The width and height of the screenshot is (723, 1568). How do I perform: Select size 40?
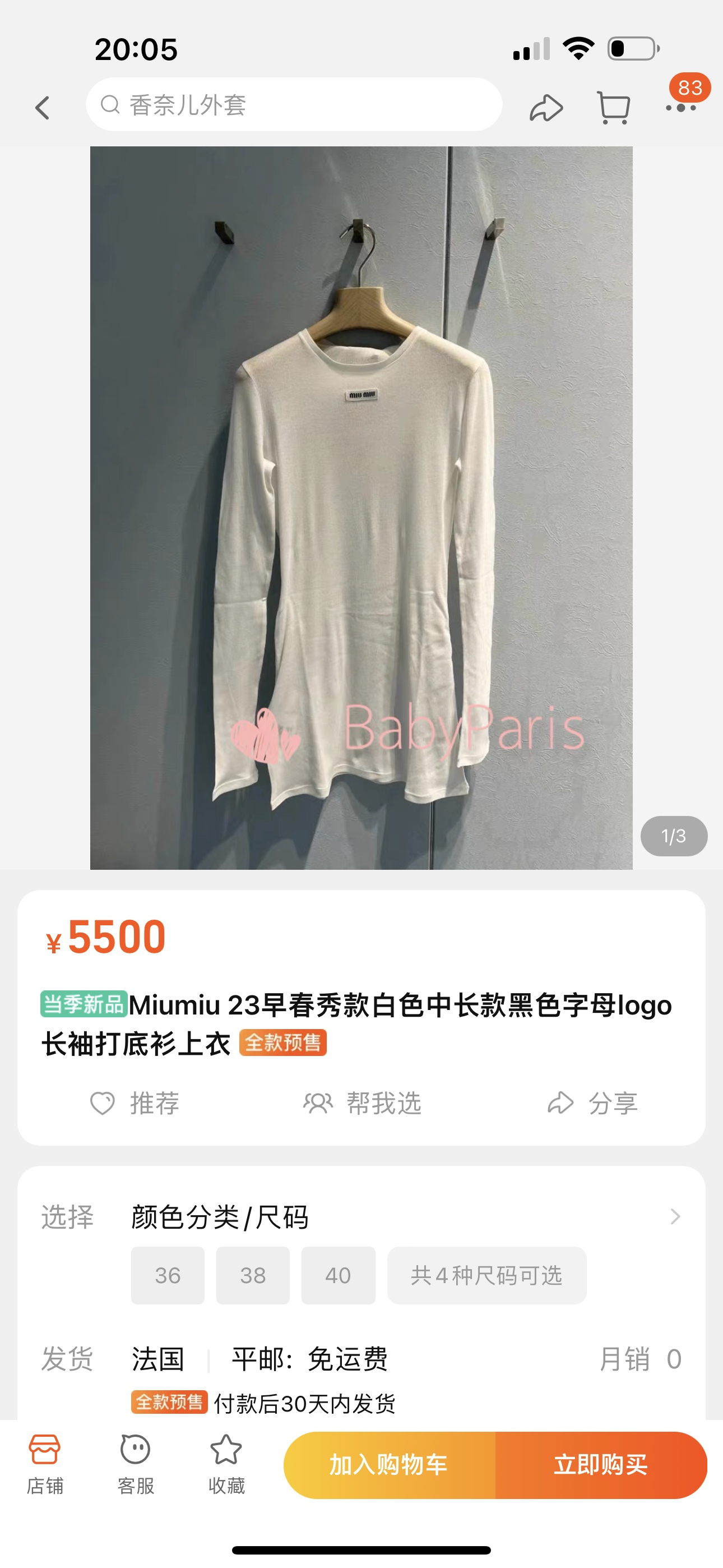pyautogui.click(x=338, y=1275)
